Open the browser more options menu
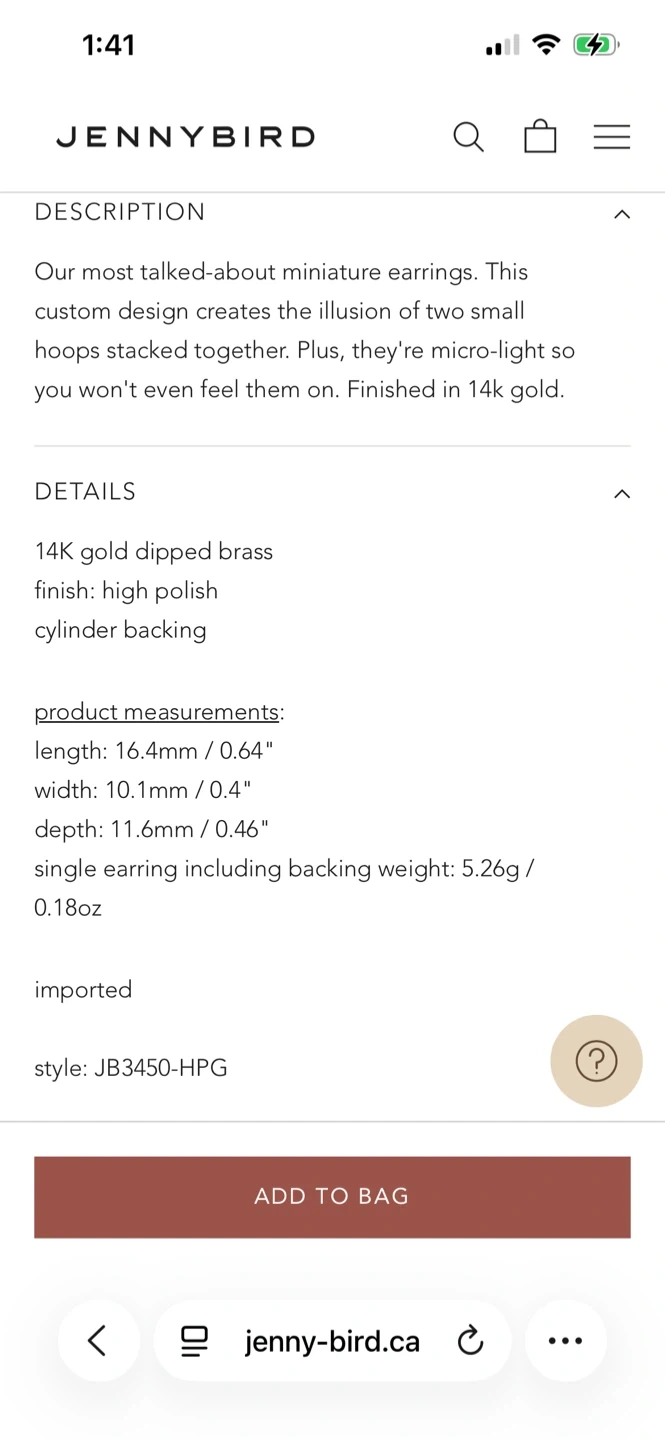This screenshot has width=665, height=1440. coord(565,1341)
